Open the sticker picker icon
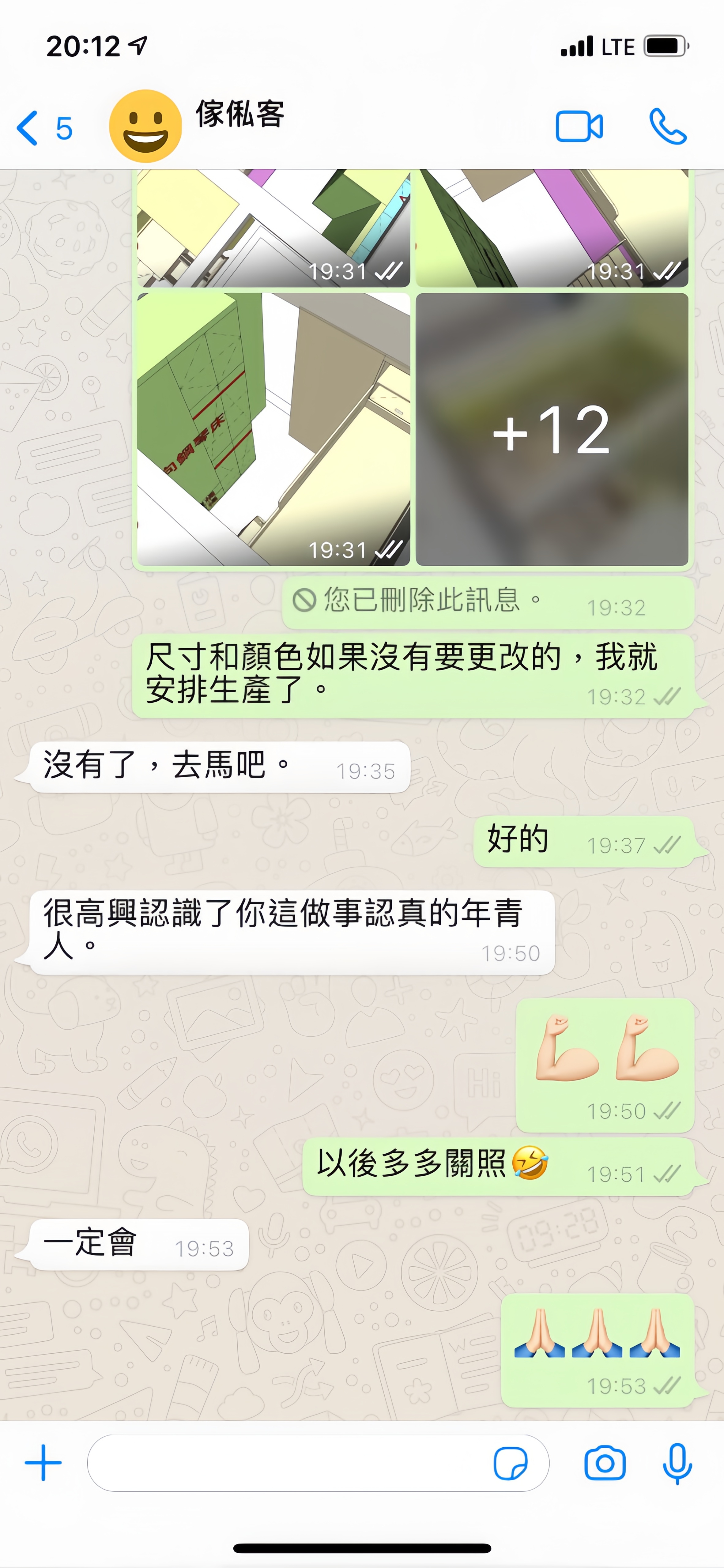Viewport: 724px width, 1568px height. coord(510,1463)
